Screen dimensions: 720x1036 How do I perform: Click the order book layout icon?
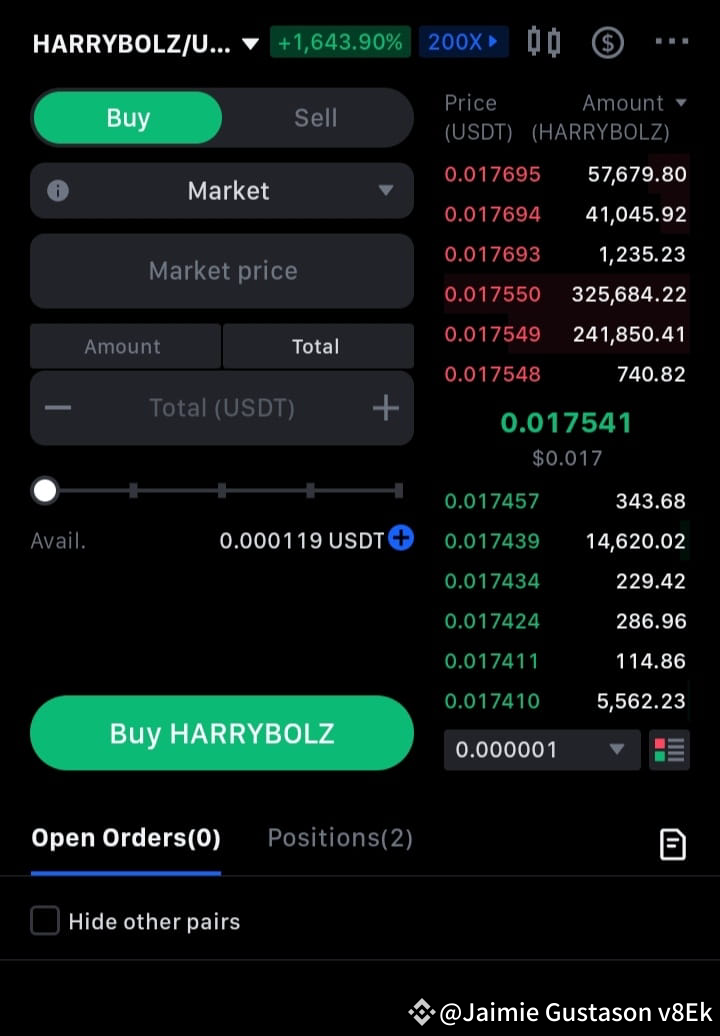[670, 750]
